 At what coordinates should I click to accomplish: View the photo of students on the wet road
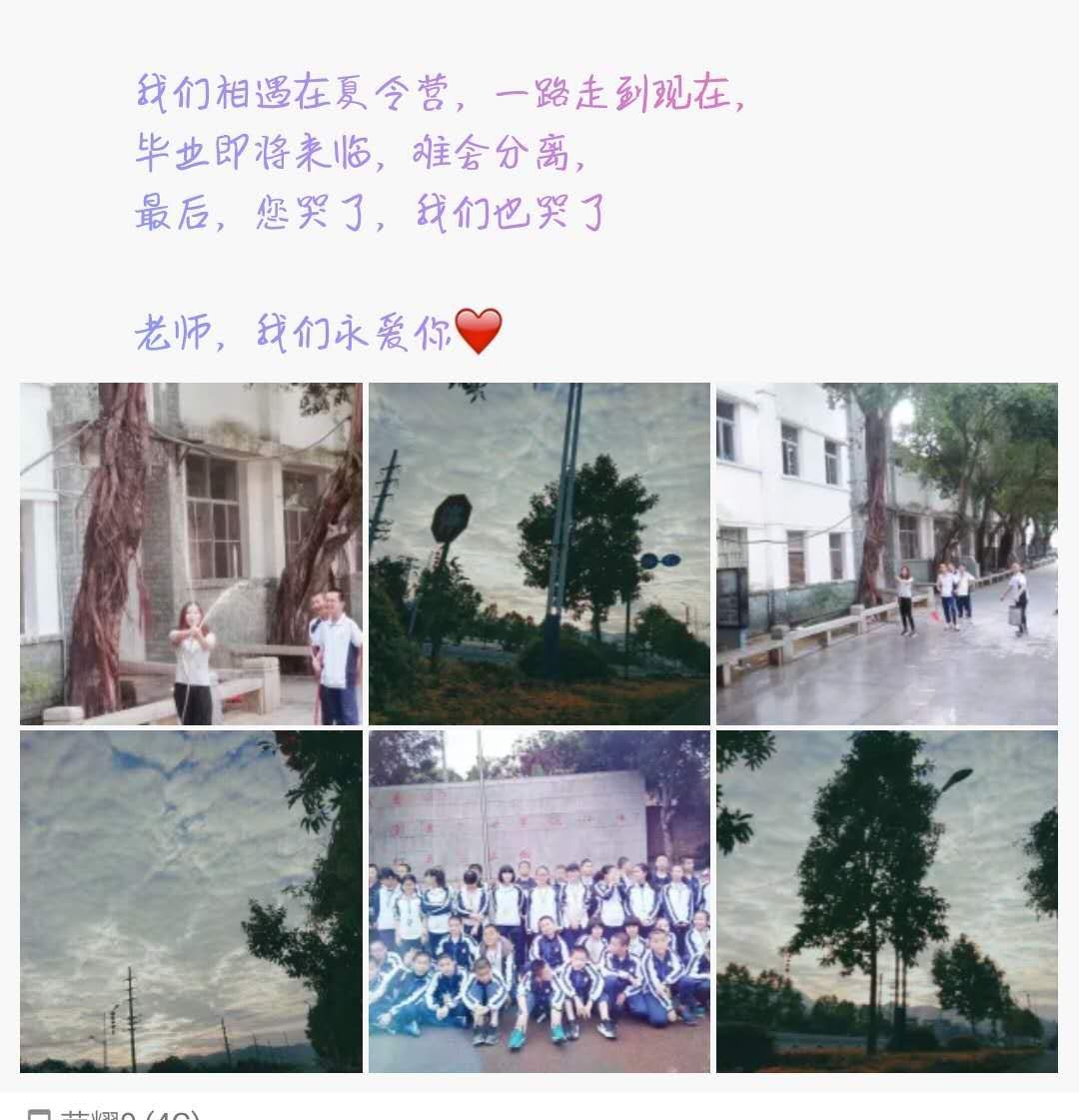click(x=886, y=554)
